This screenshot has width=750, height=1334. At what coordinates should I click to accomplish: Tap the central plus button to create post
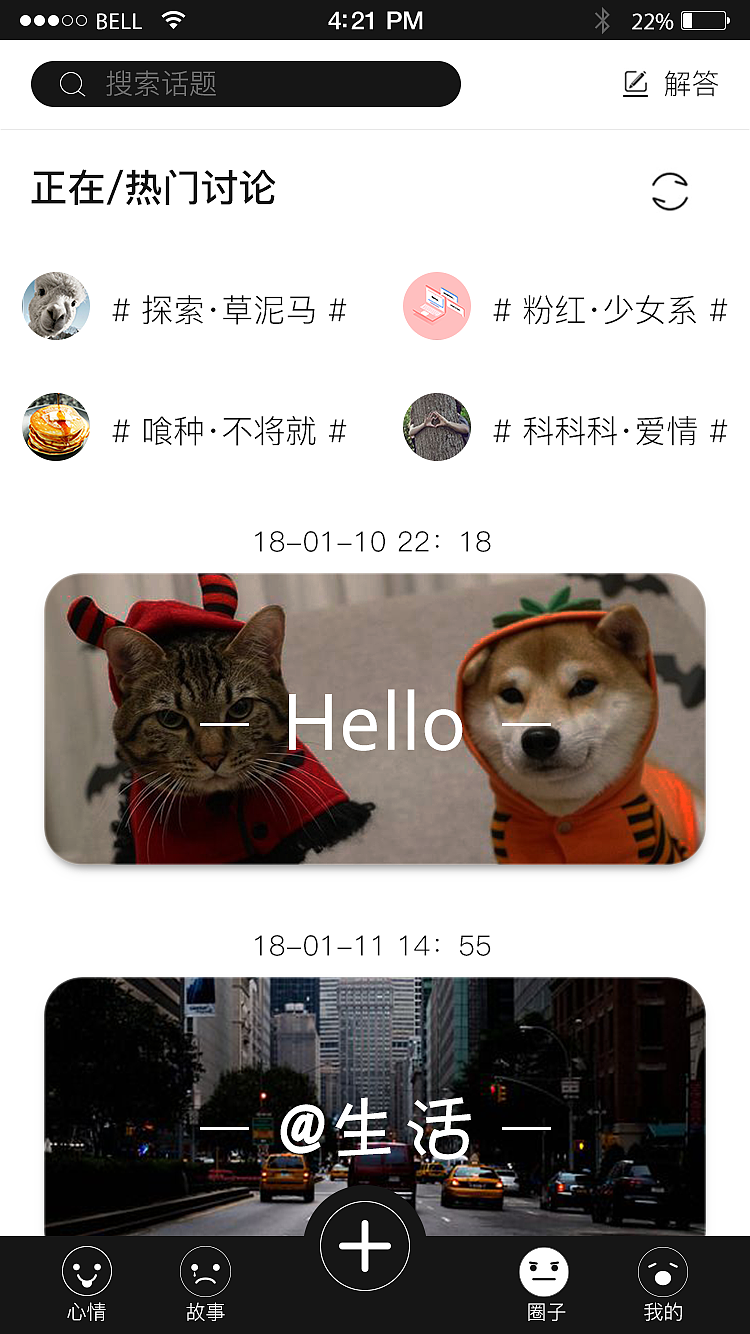pos(365,1245)
